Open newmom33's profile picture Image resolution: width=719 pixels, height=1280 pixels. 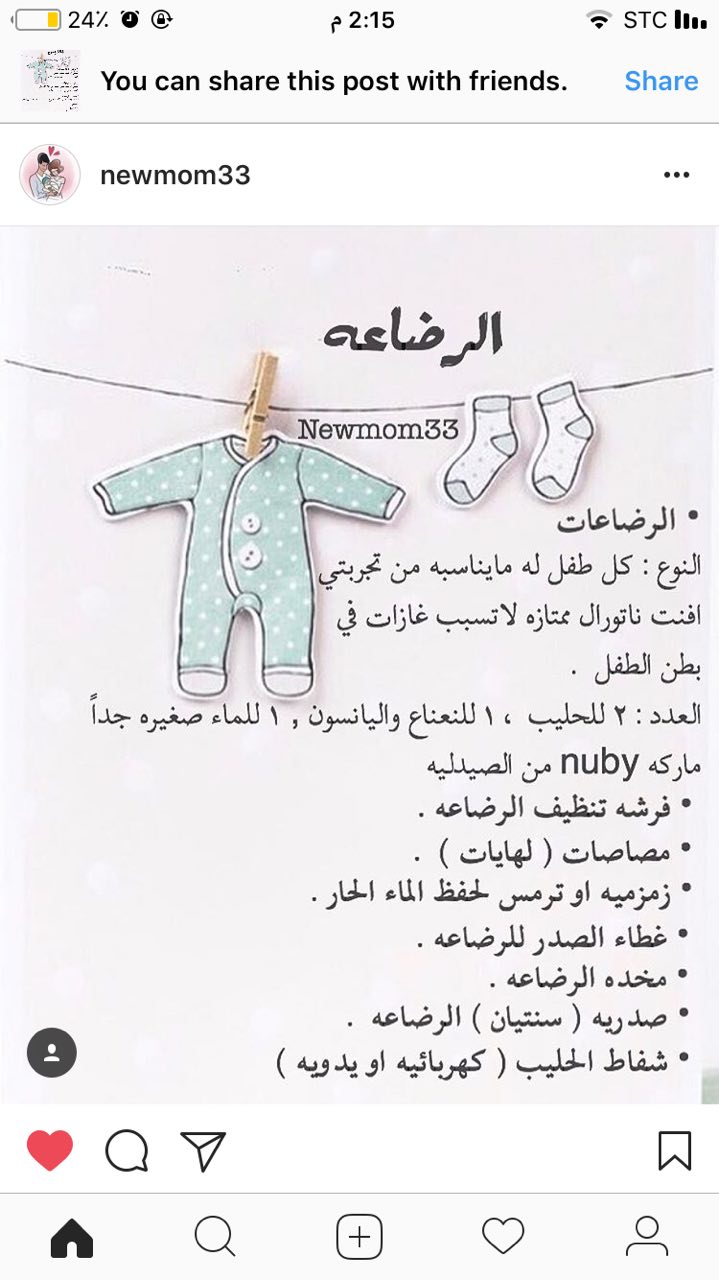[49, 175]
